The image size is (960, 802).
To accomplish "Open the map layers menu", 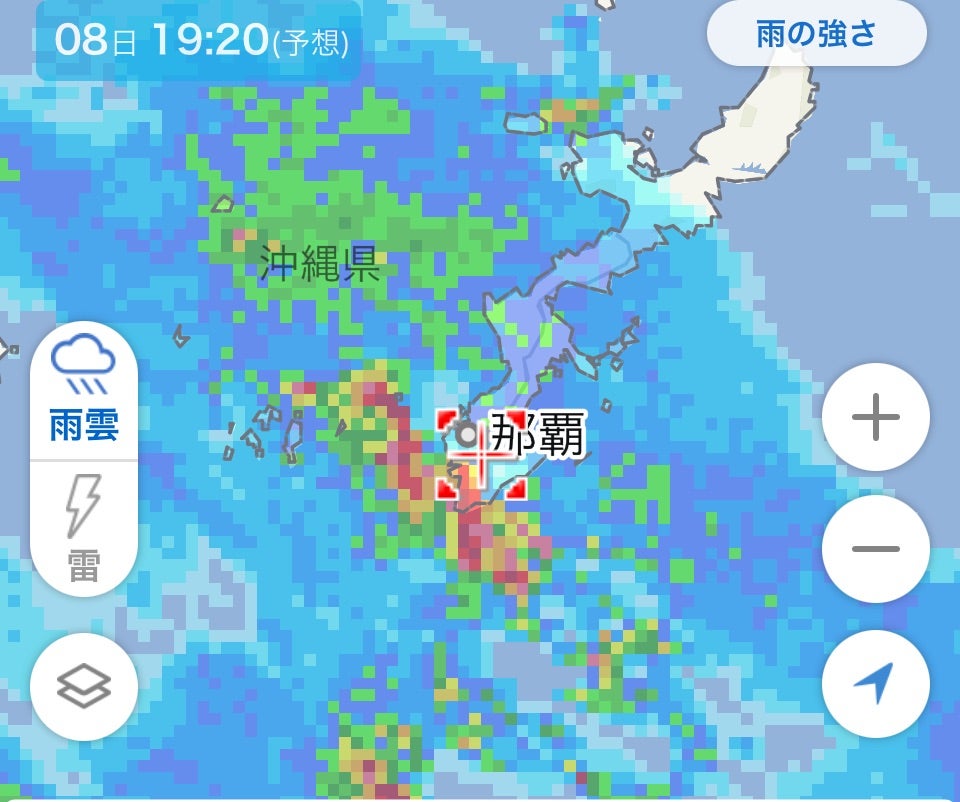I will click(x=84, y=686).
